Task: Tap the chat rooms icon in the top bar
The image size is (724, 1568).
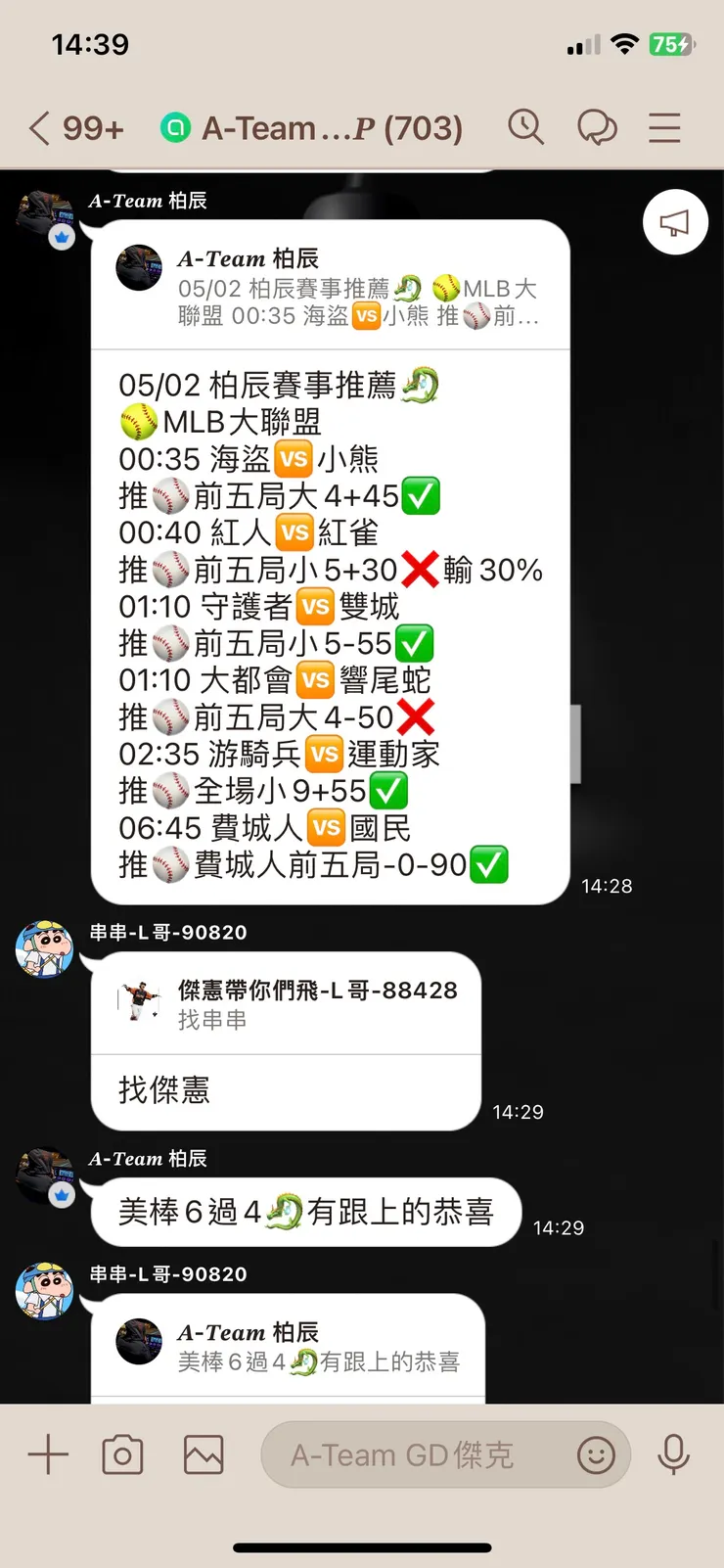Action: point(598,127)
